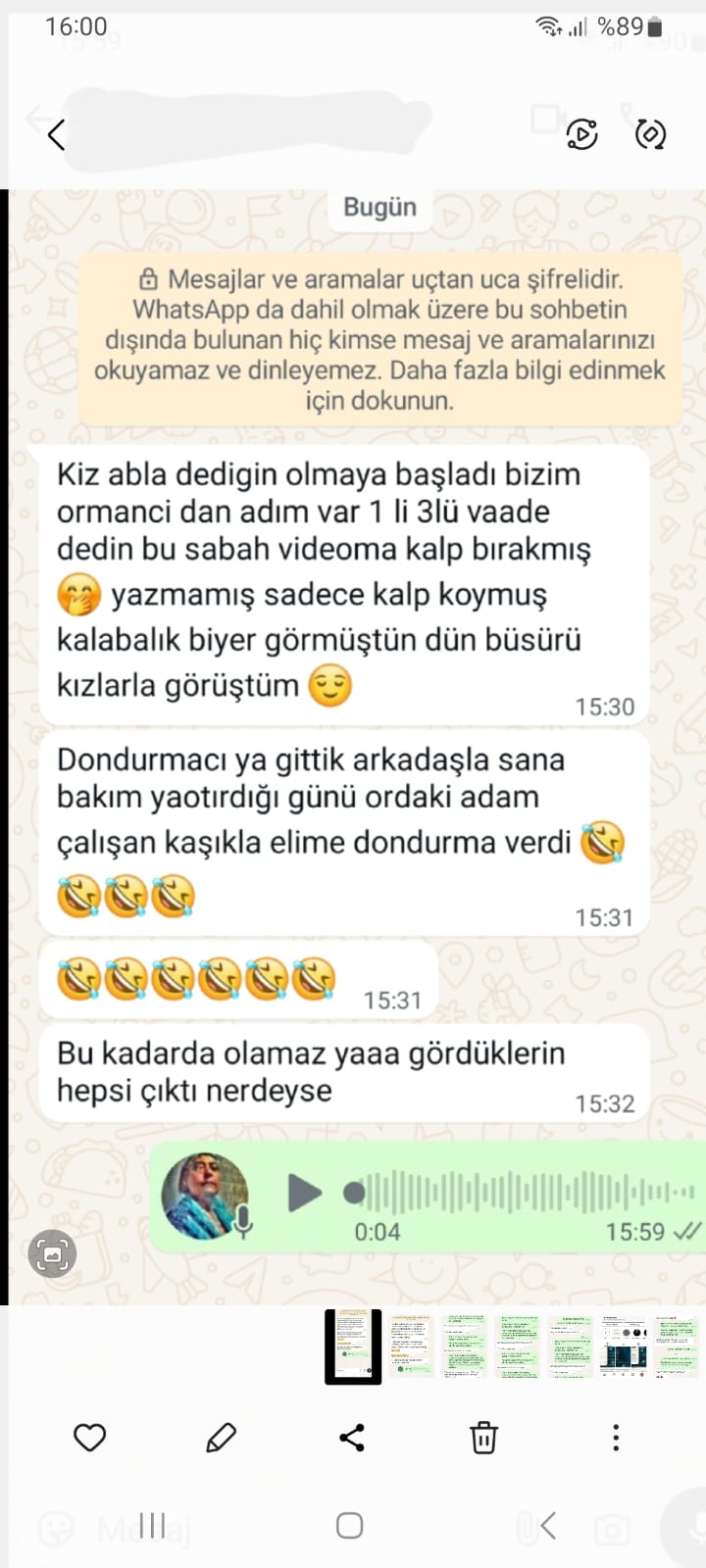Image resolution: width=706 pixels, height=1568 pixels.
Task: Share this image
Action: click(352, 1438)
